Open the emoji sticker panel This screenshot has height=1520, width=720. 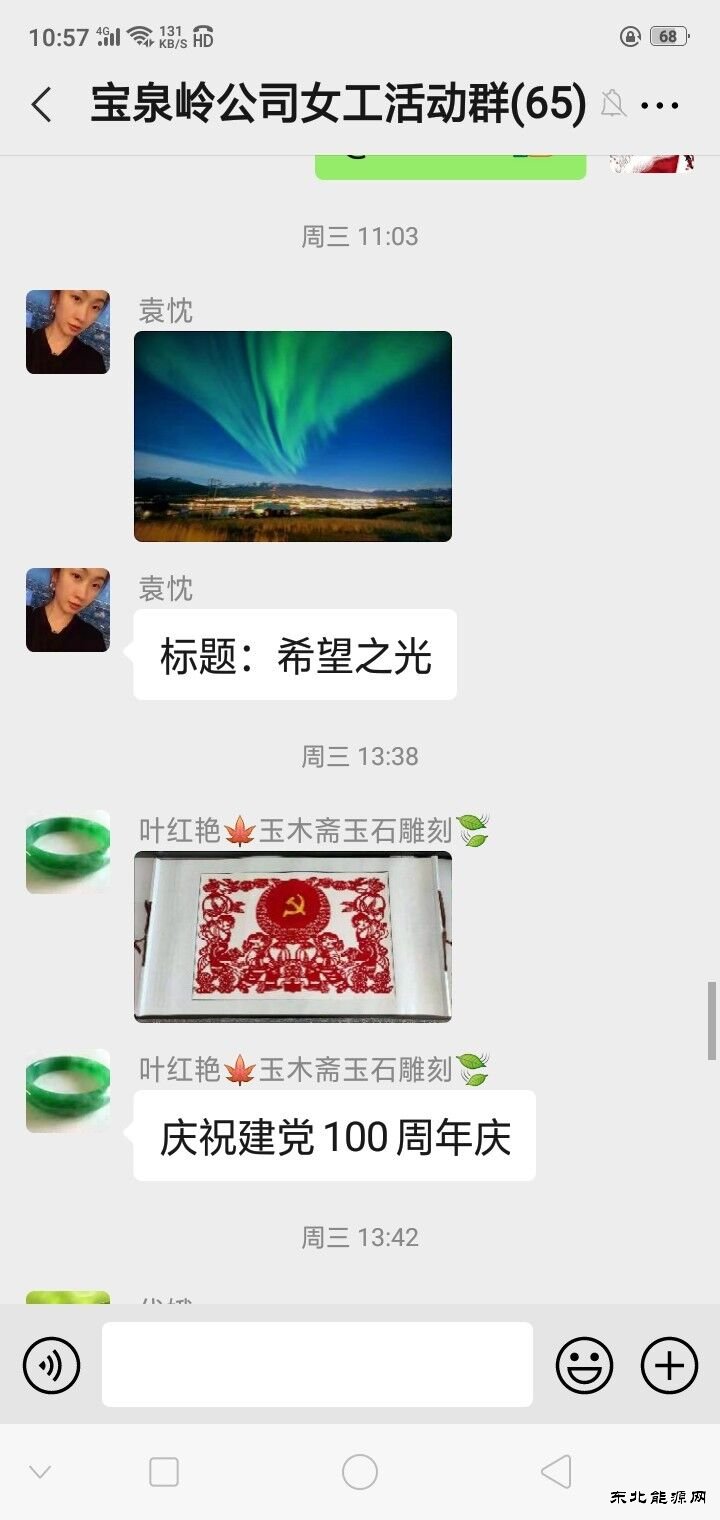584,1365
